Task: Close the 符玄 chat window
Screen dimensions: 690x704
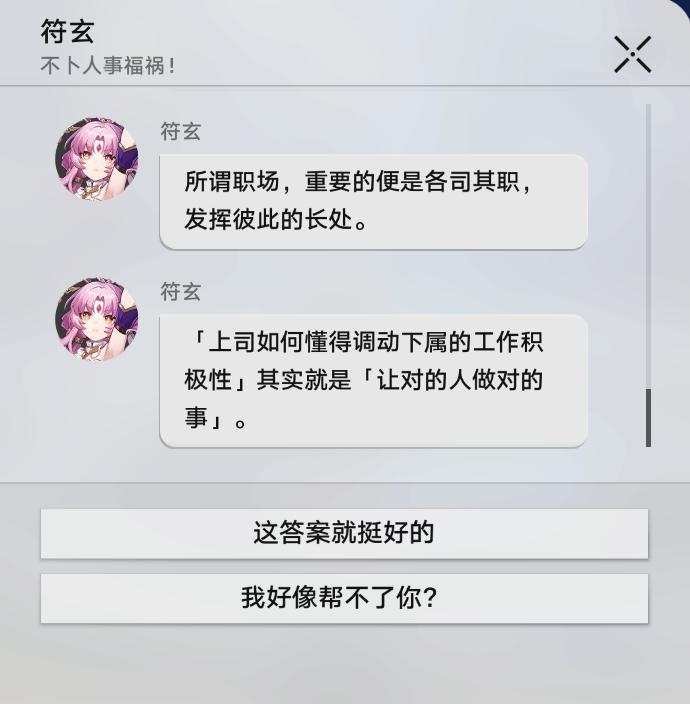Action: coord(632,54)
